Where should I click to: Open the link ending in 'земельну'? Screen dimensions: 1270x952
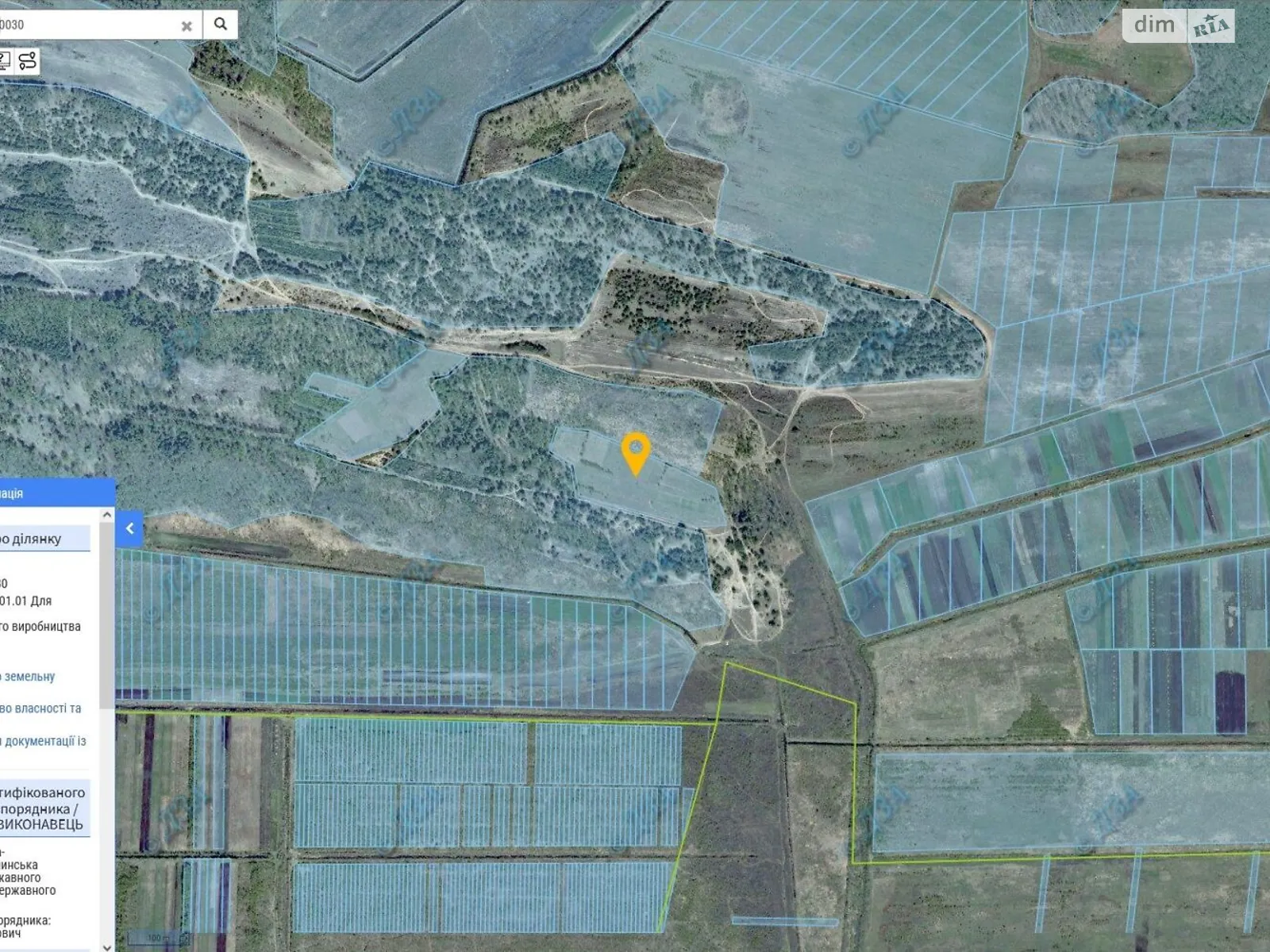[x=29, y=677]
